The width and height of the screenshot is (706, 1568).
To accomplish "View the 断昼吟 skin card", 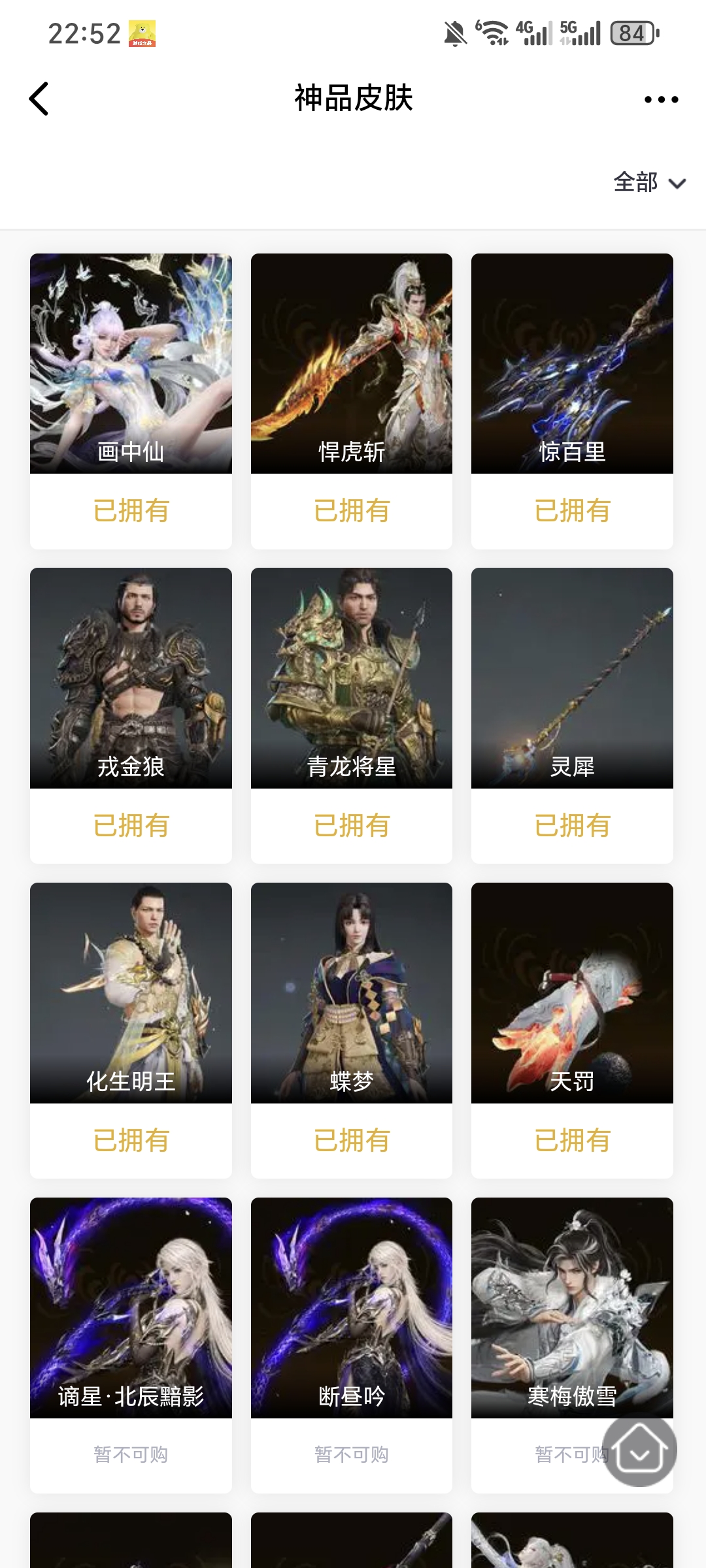I will tap(351, 1308).
